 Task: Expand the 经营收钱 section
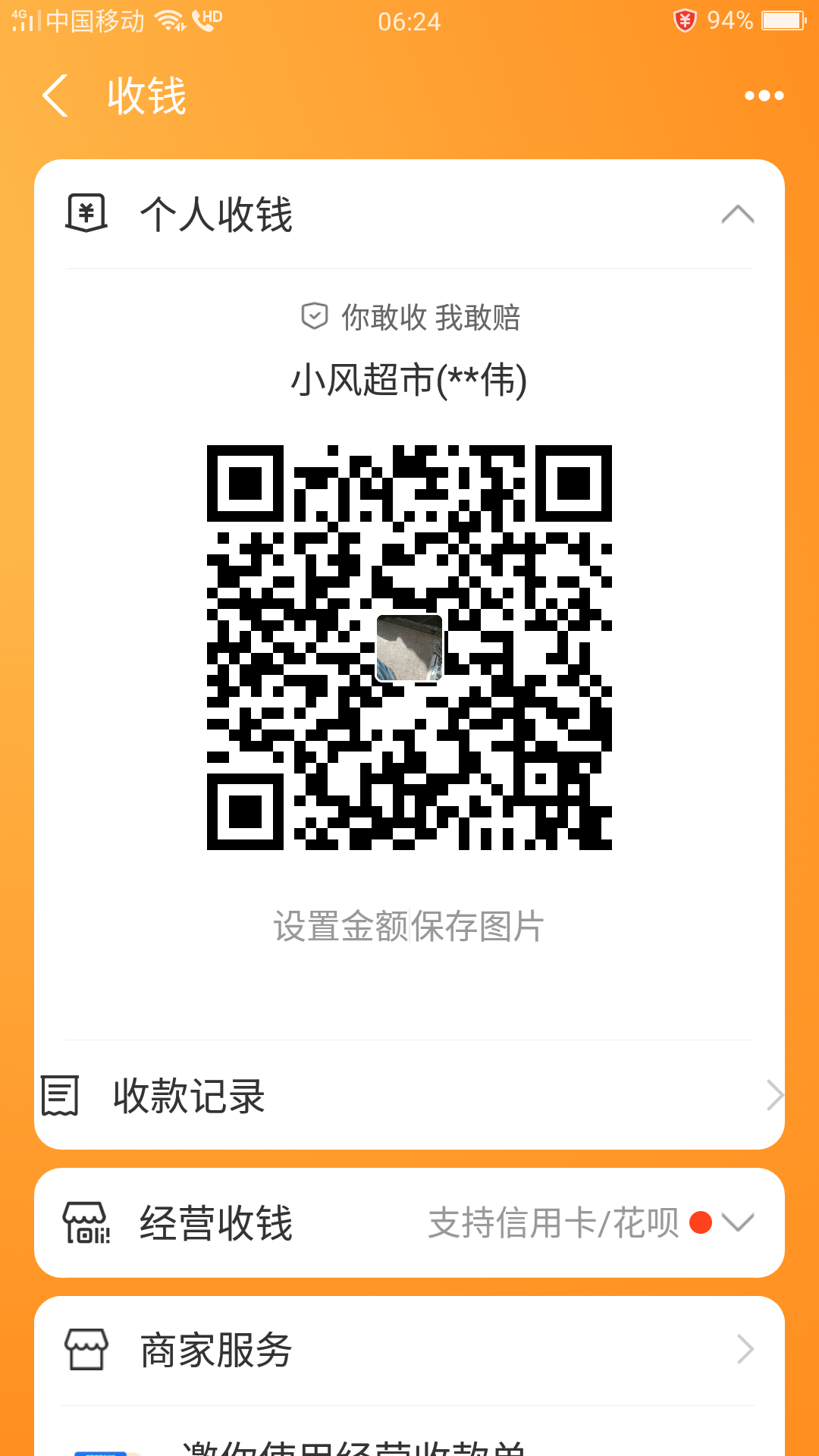pos(737,1222)
